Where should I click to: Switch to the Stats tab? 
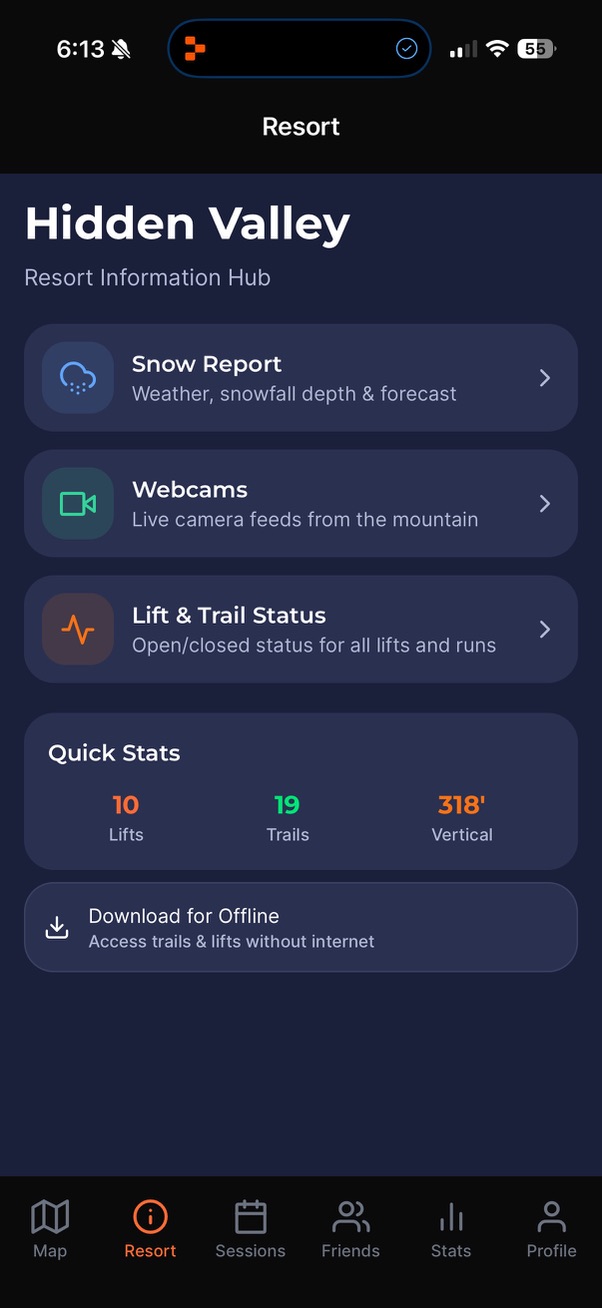click(x=451, y=1230)
